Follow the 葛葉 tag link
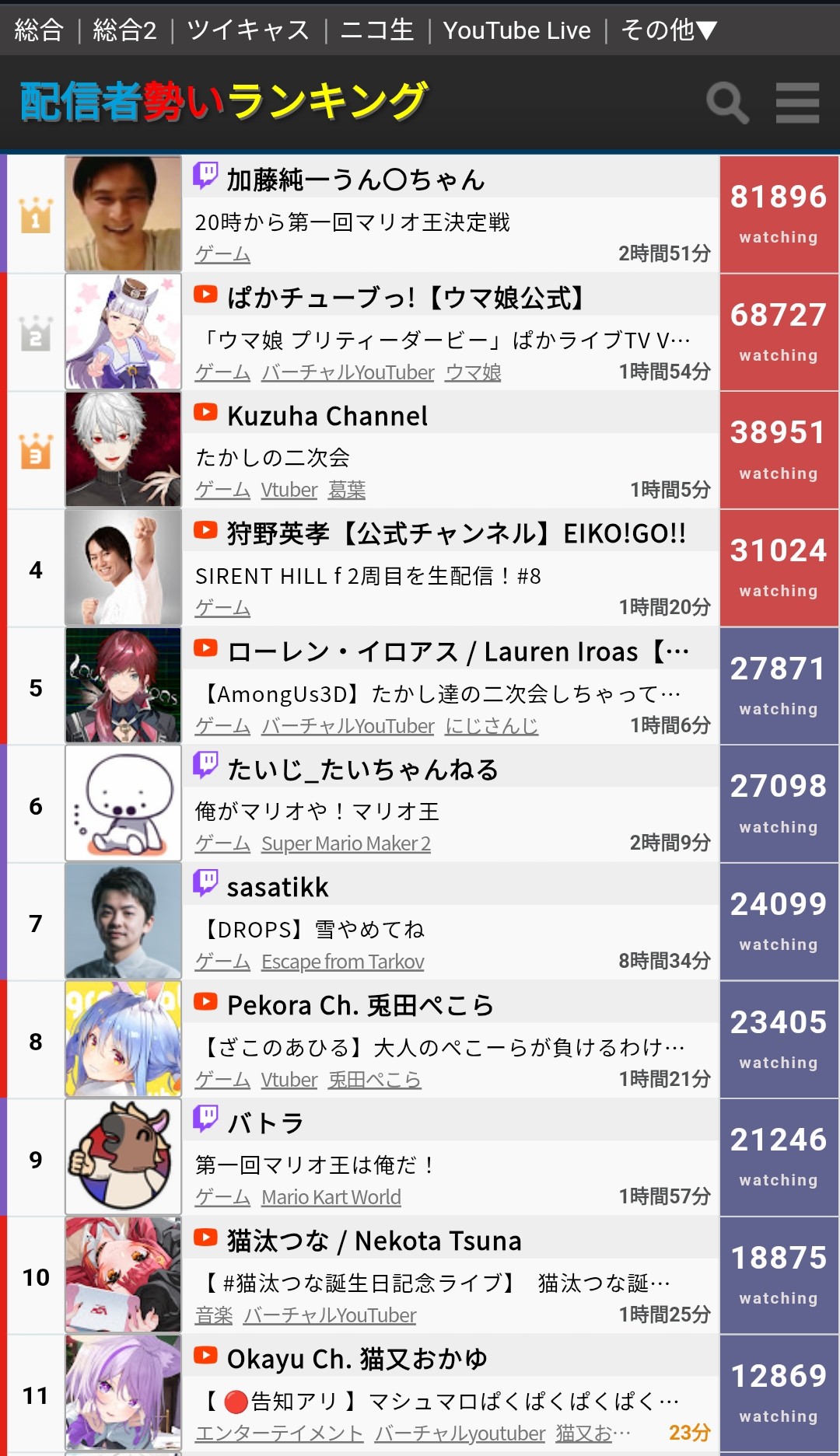 tap(347, 490)
